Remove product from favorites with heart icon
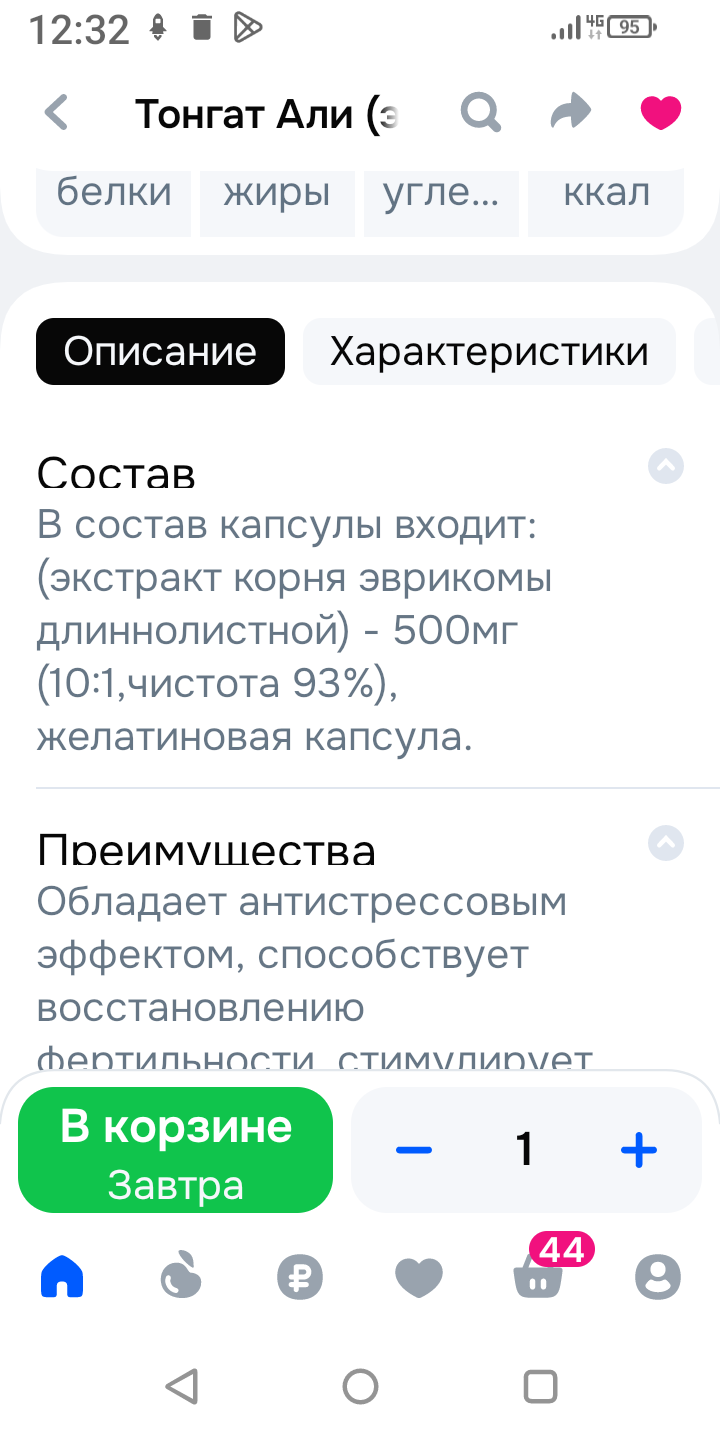Image resolution: width=720 pixels, height=1440 pixels. coord(660,113)
